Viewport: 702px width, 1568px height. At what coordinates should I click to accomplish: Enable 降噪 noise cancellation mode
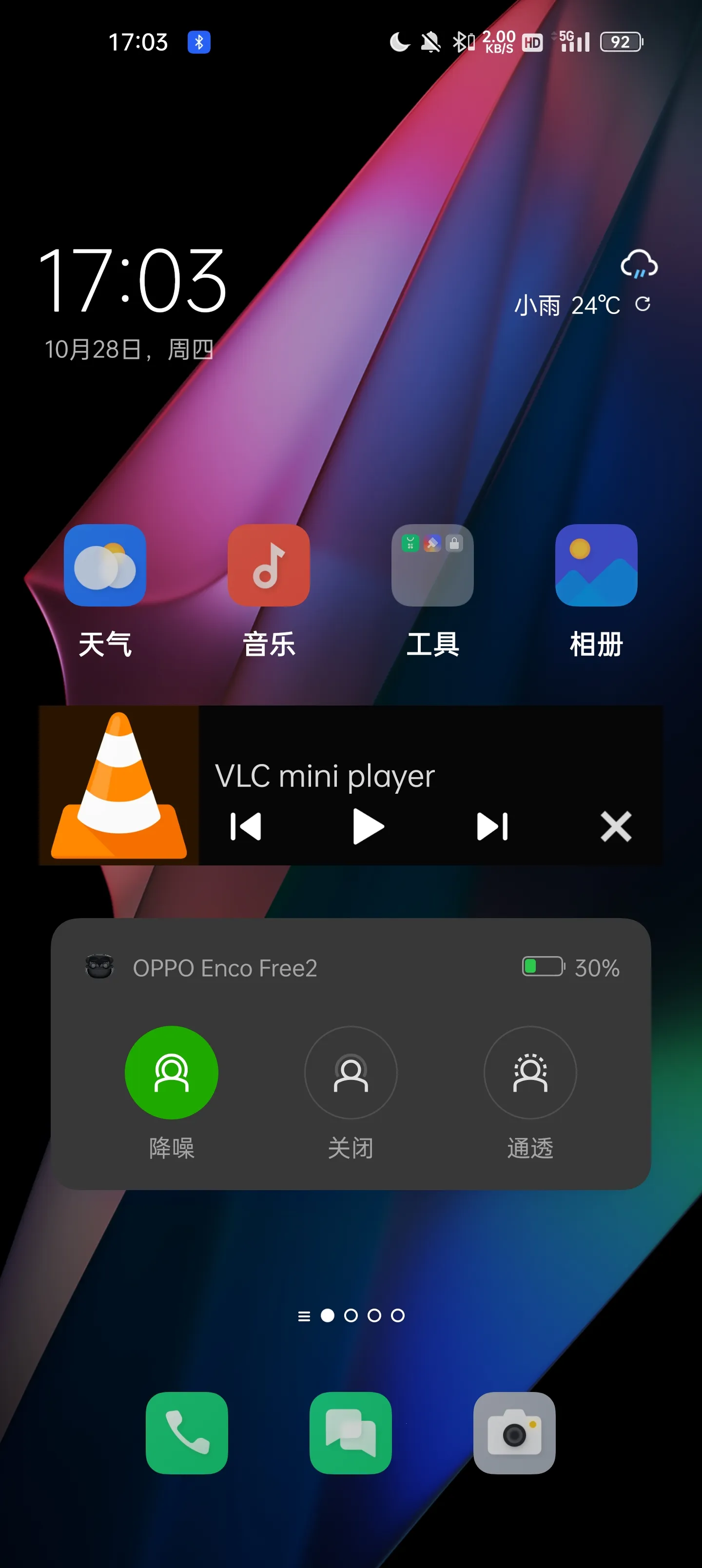pyautogui.click(x=171, y=1073)
